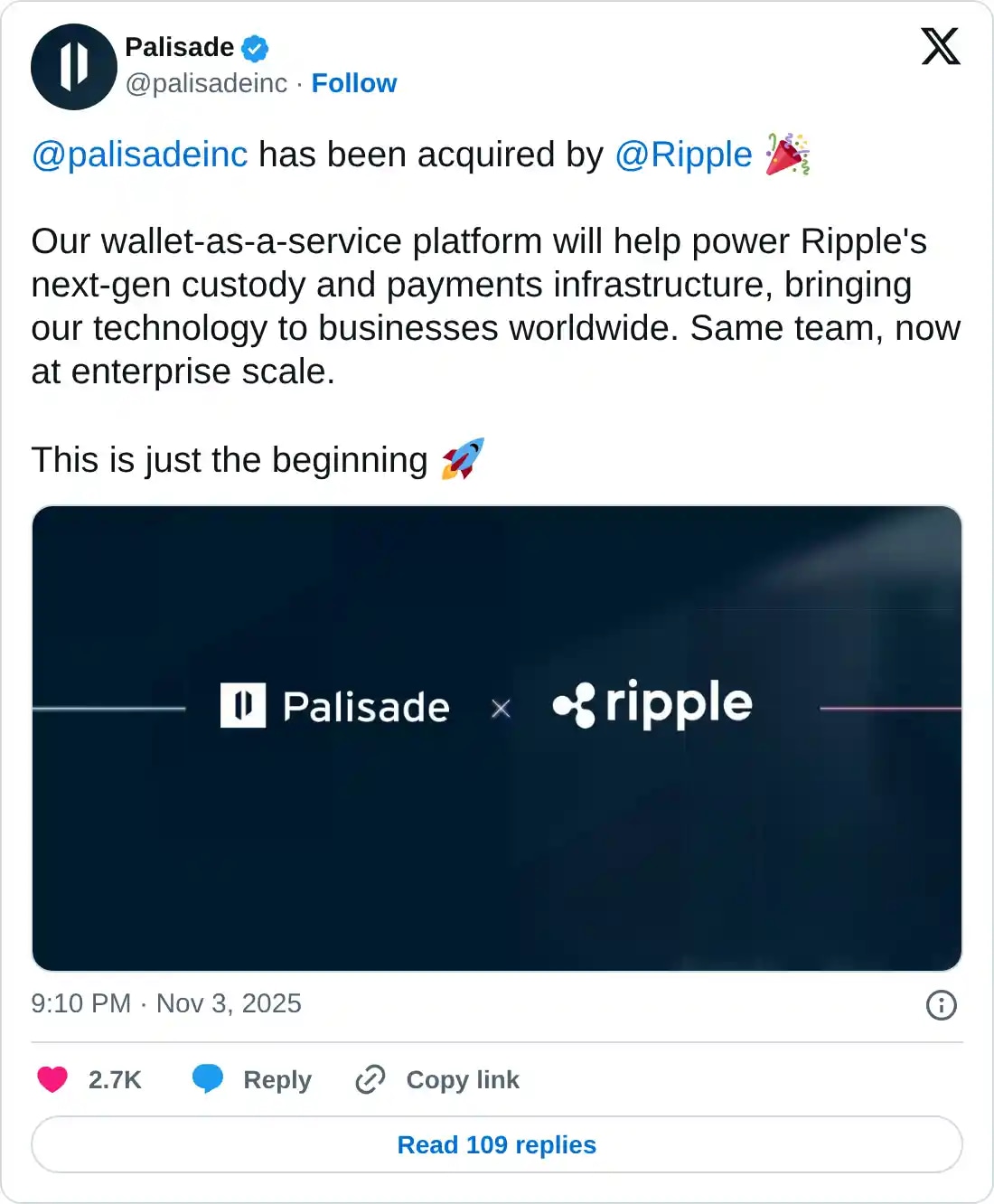Open Palisade's profile avatar
Viewport: 994px width, 1204px height.
click(73, 67)
